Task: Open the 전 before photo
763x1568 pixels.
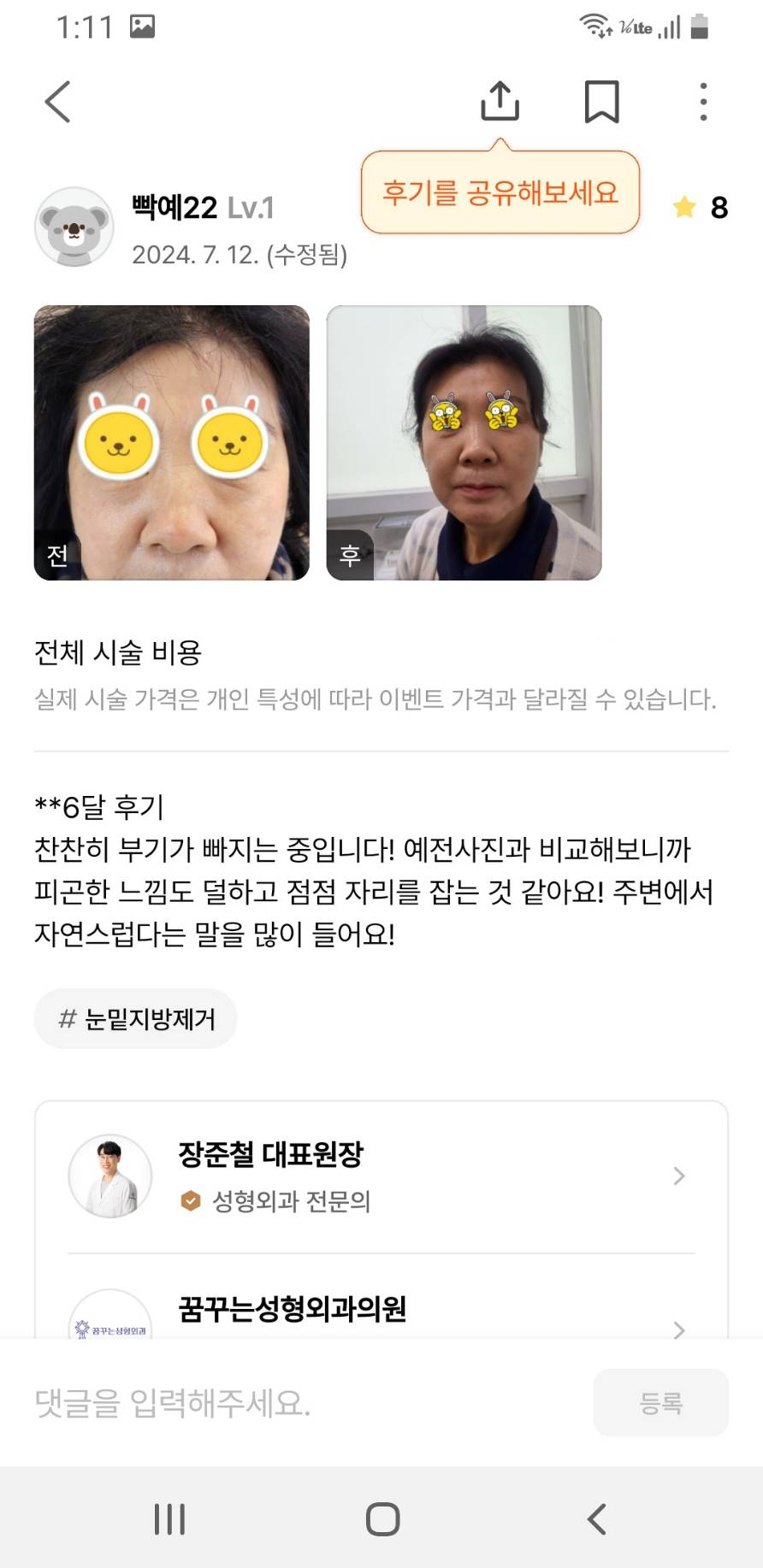Action: tap(171, 442)
